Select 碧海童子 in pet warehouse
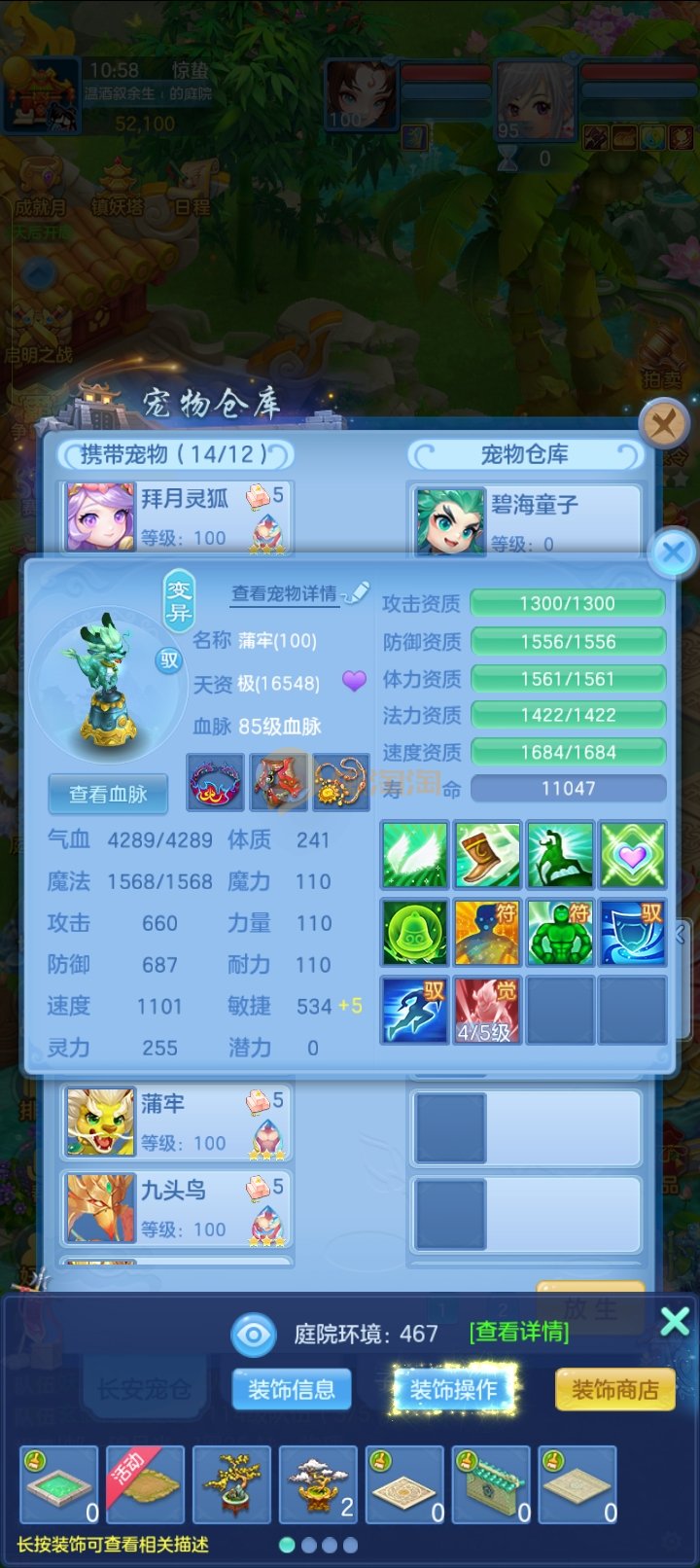700x1568 pixels. click(x=524, y=518)
